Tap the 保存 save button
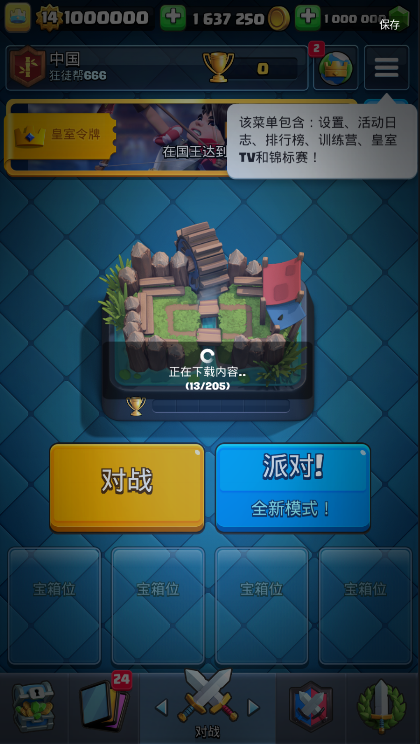The image size is (420, 744). coord(390,25)
